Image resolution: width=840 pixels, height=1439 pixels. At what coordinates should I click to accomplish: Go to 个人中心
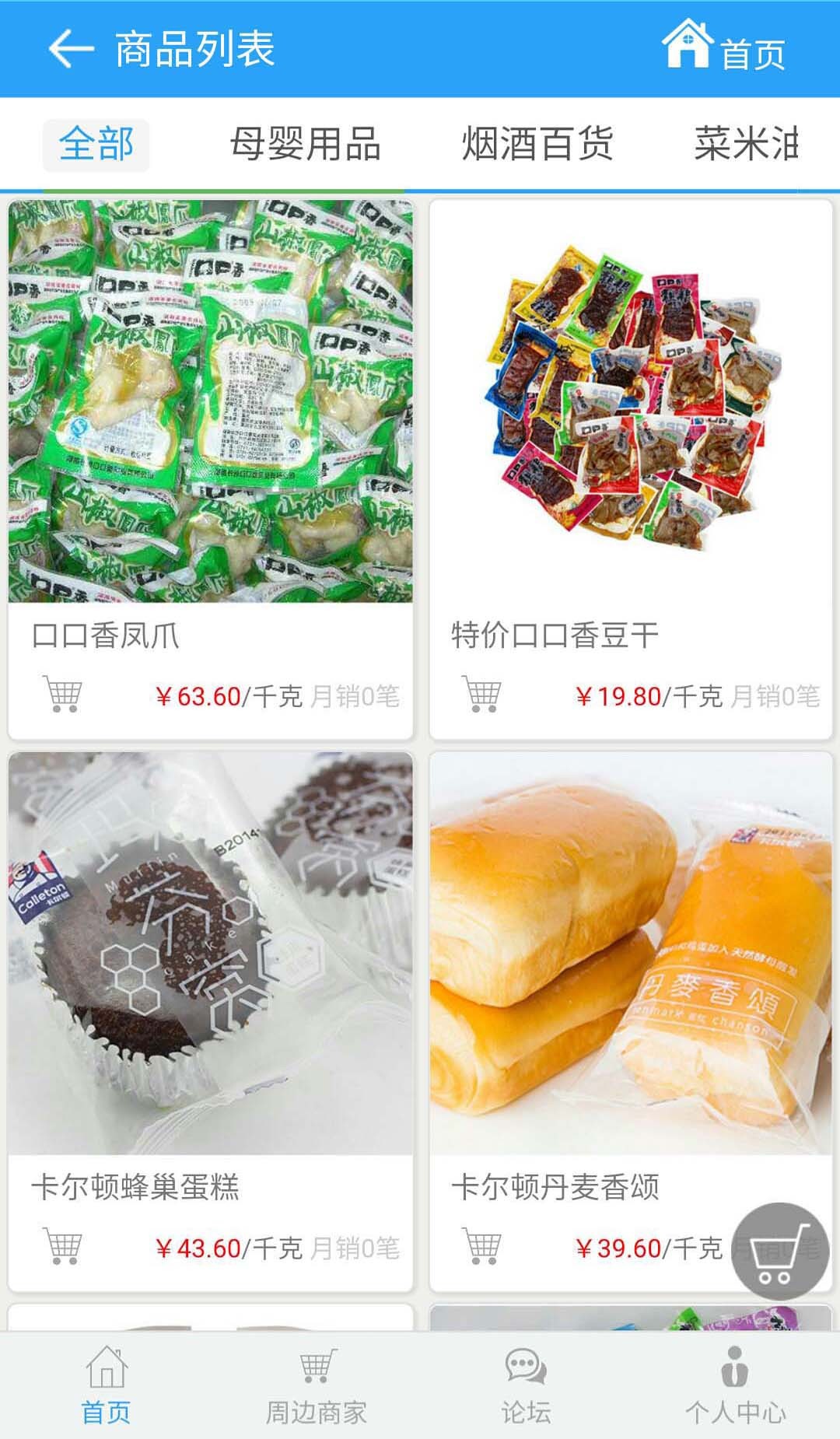735,1386
